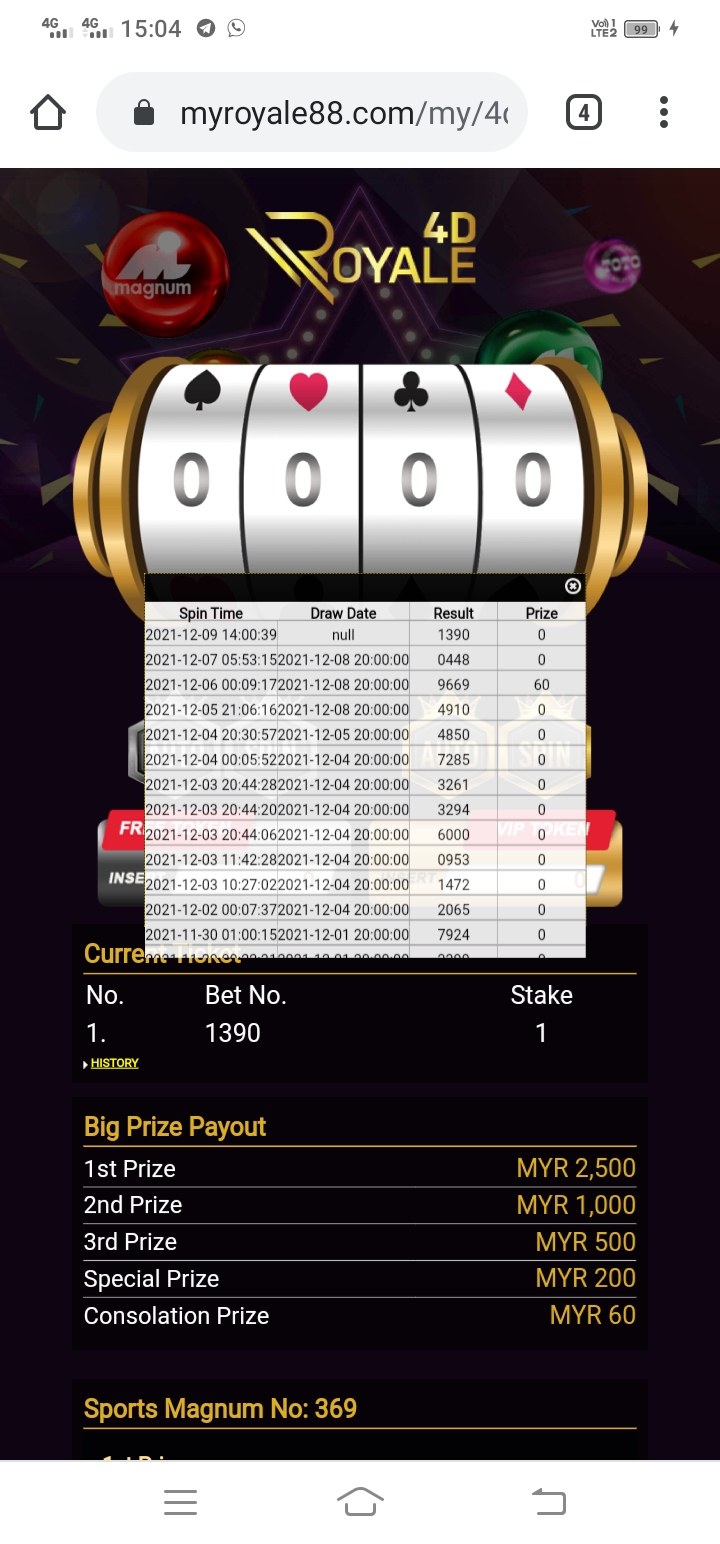Close the spin history popup
Screen dimensions: 720x1544
(573, 586)
